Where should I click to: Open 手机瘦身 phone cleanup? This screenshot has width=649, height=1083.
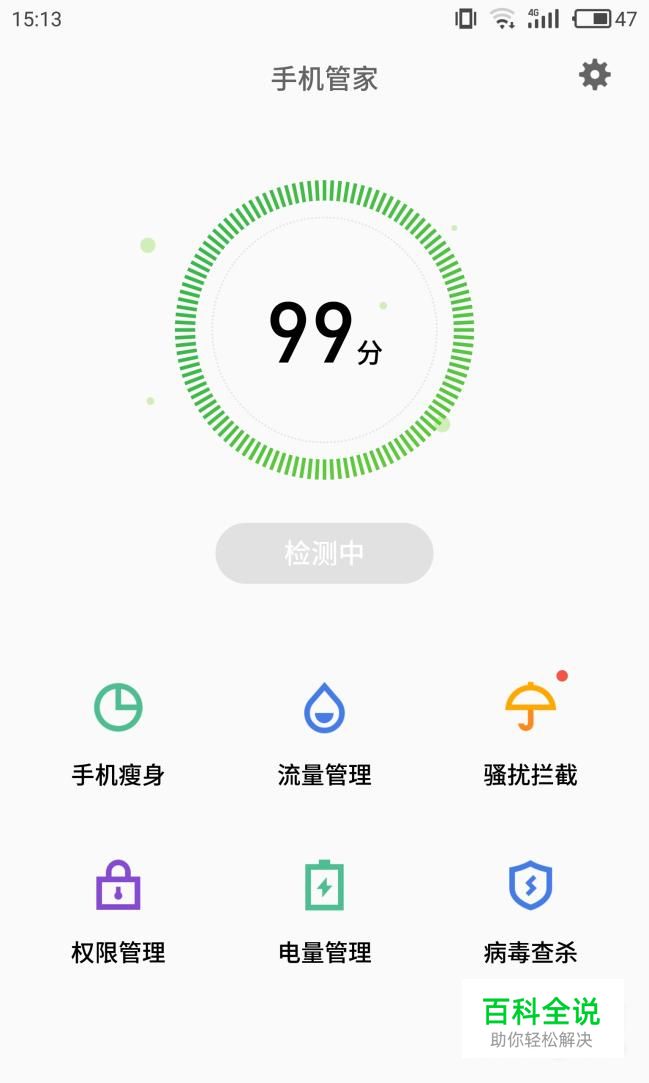(x=118, y=734)
